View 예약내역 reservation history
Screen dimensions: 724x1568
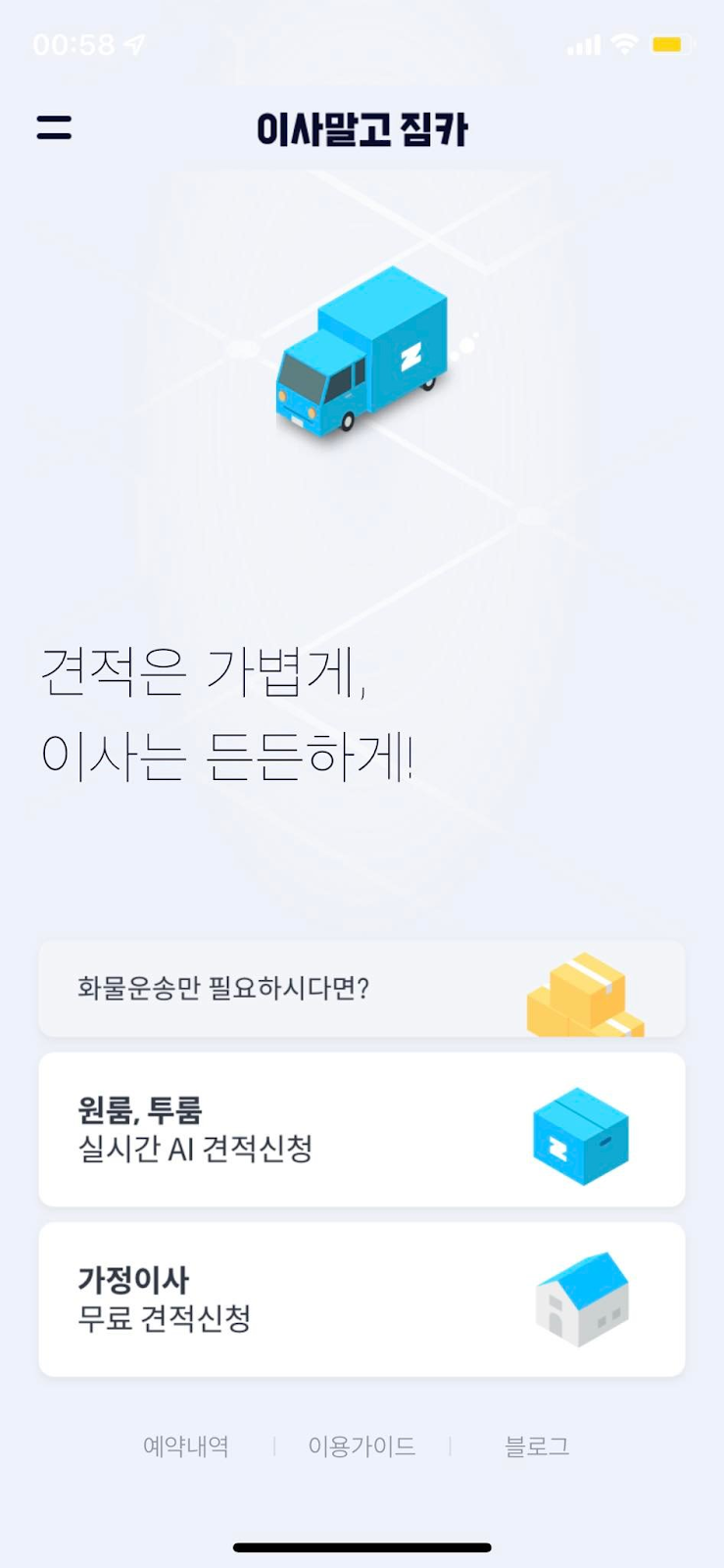(x=186, y=1446)
